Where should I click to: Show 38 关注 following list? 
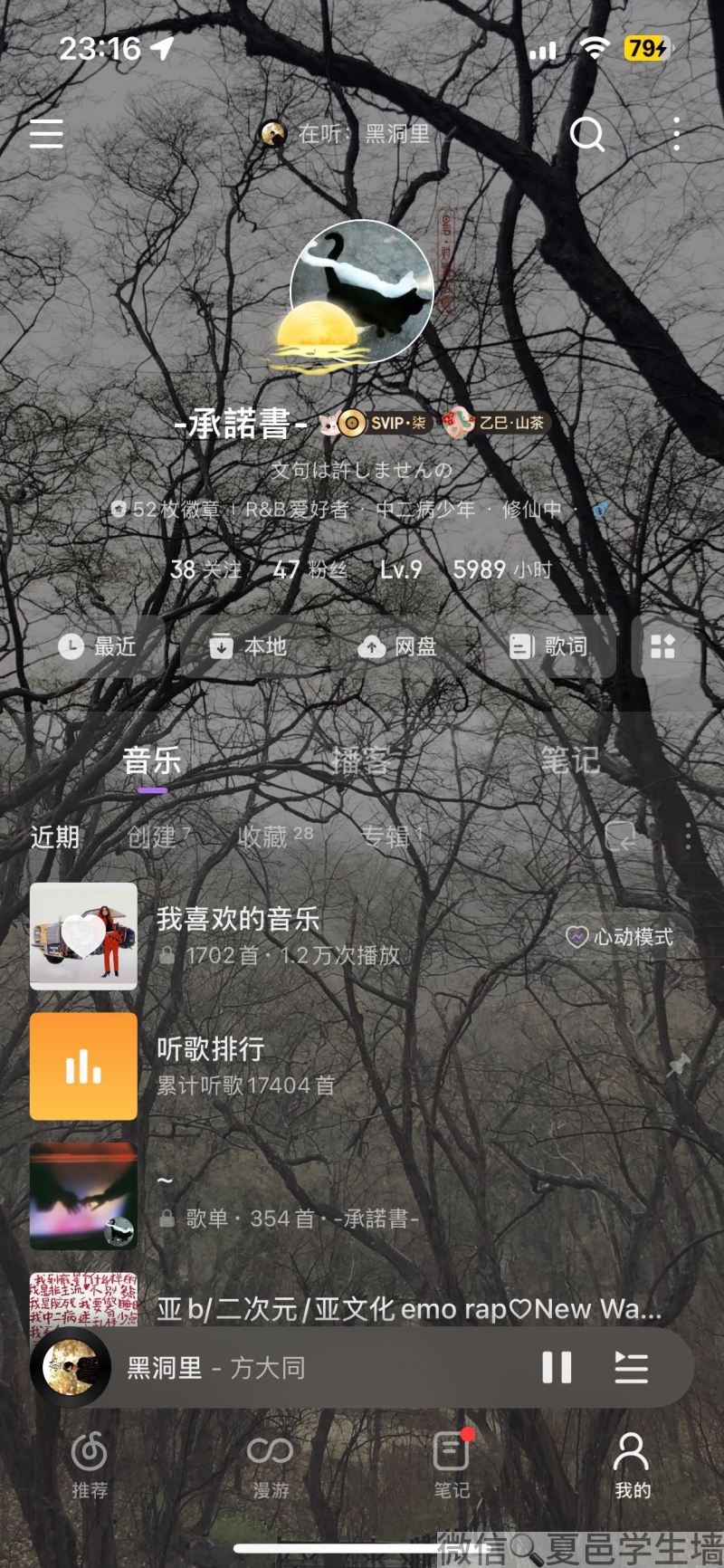[x=206, y=569]
